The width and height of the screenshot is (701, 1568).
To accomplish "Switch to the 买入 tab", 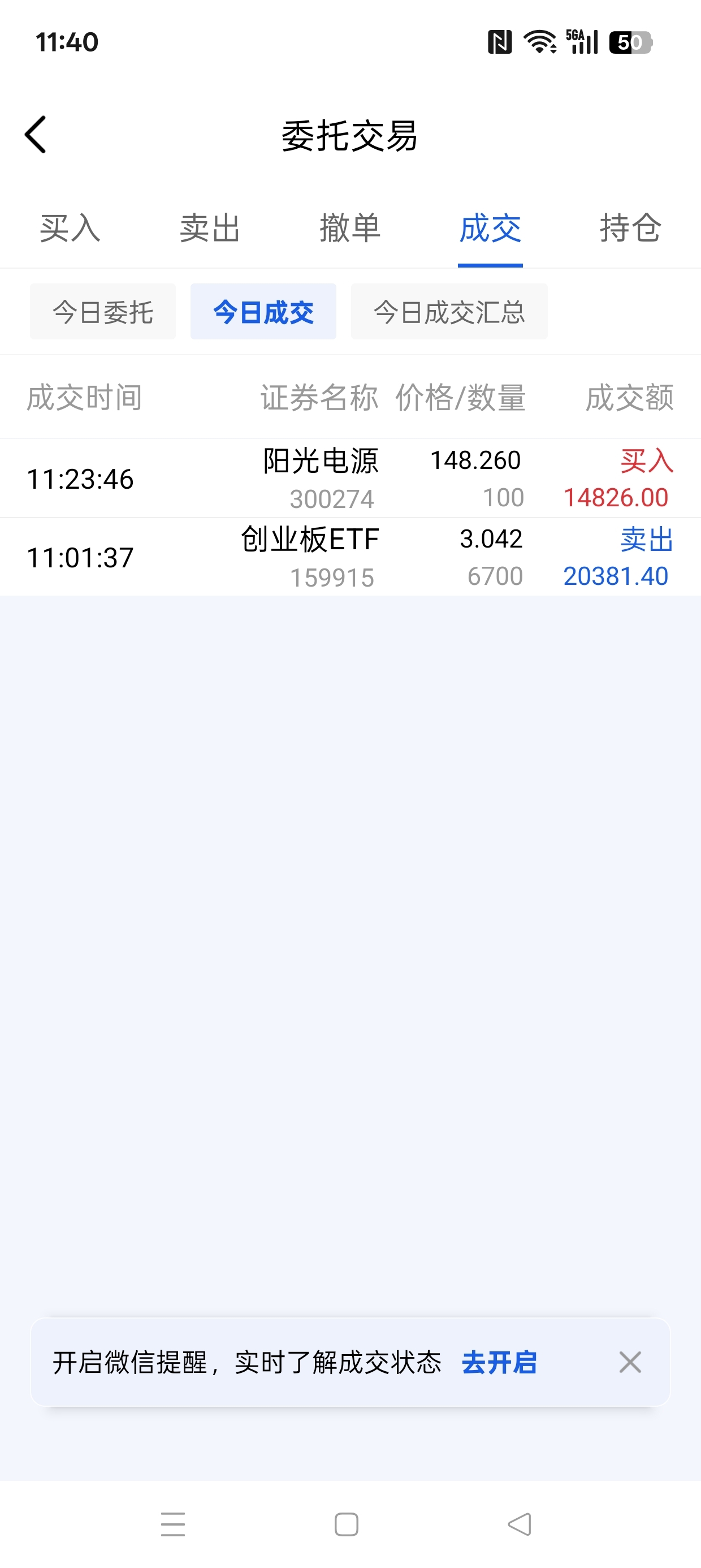I will coord(70,229).
